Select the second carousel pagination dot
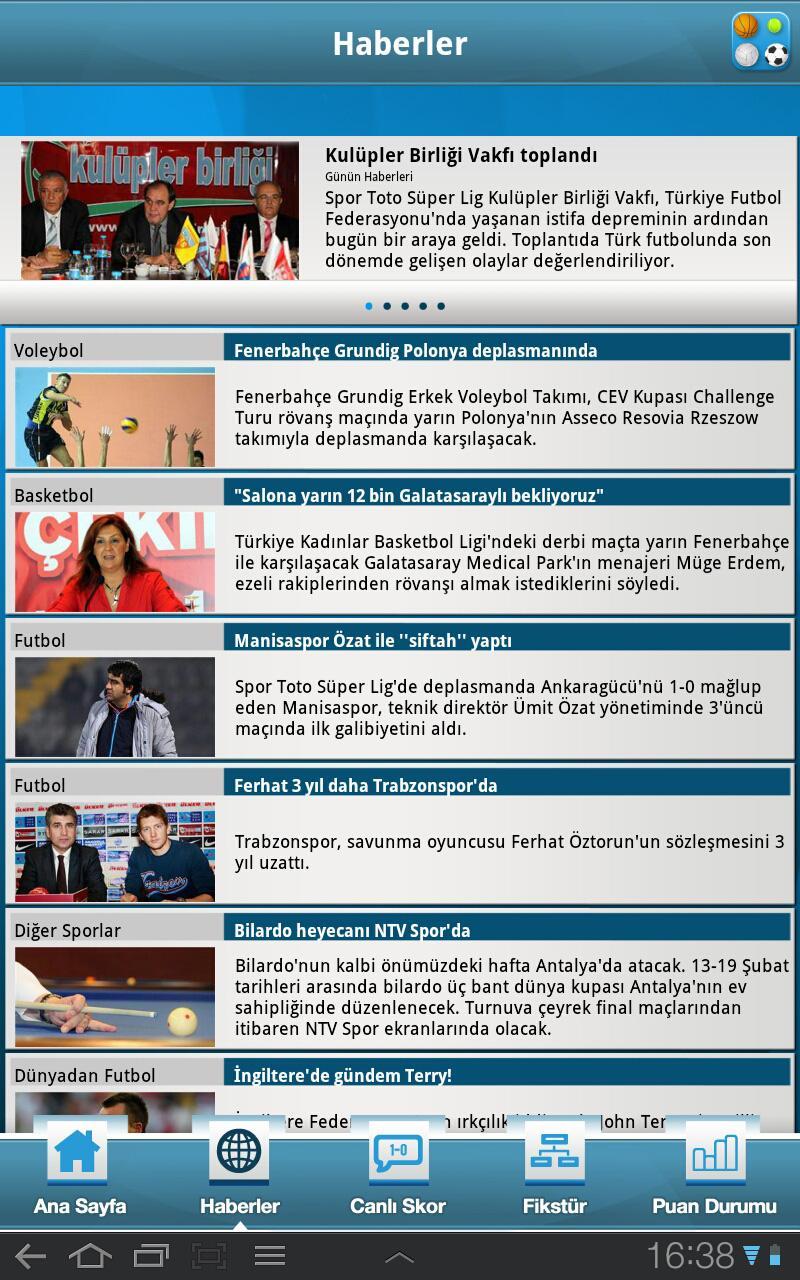Screen dimensions: 800x1280 (387, 308)
